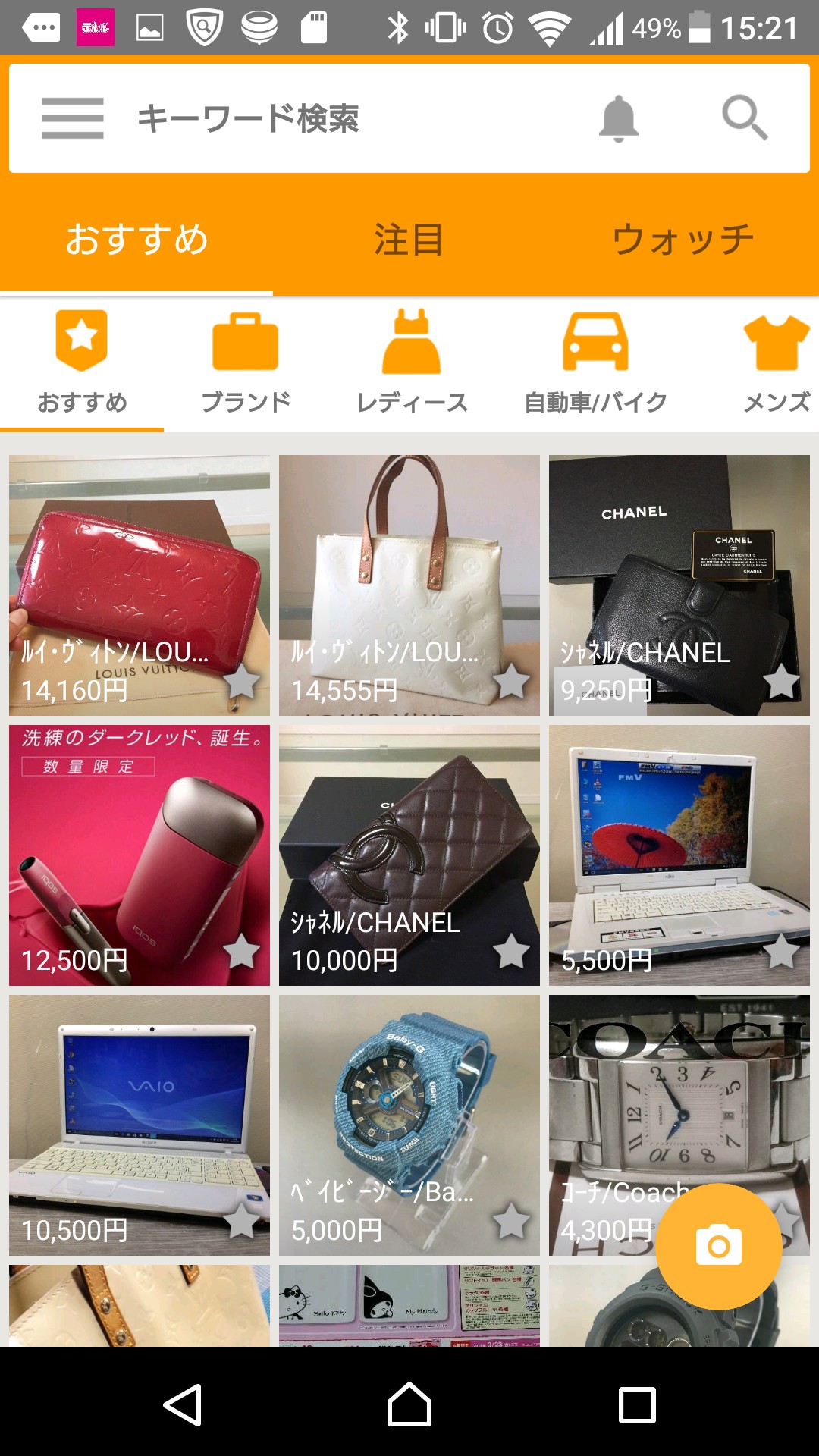Watch the Baby-G watch priced 5,000円
This screenshot has width=819, height=1456.
point(511,1221)
